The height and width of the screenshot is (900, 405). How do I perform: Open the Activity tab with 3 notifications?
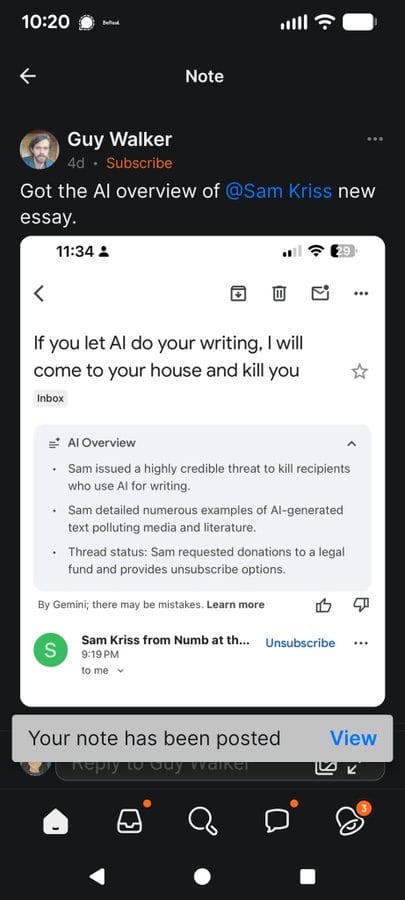point(351,822)
